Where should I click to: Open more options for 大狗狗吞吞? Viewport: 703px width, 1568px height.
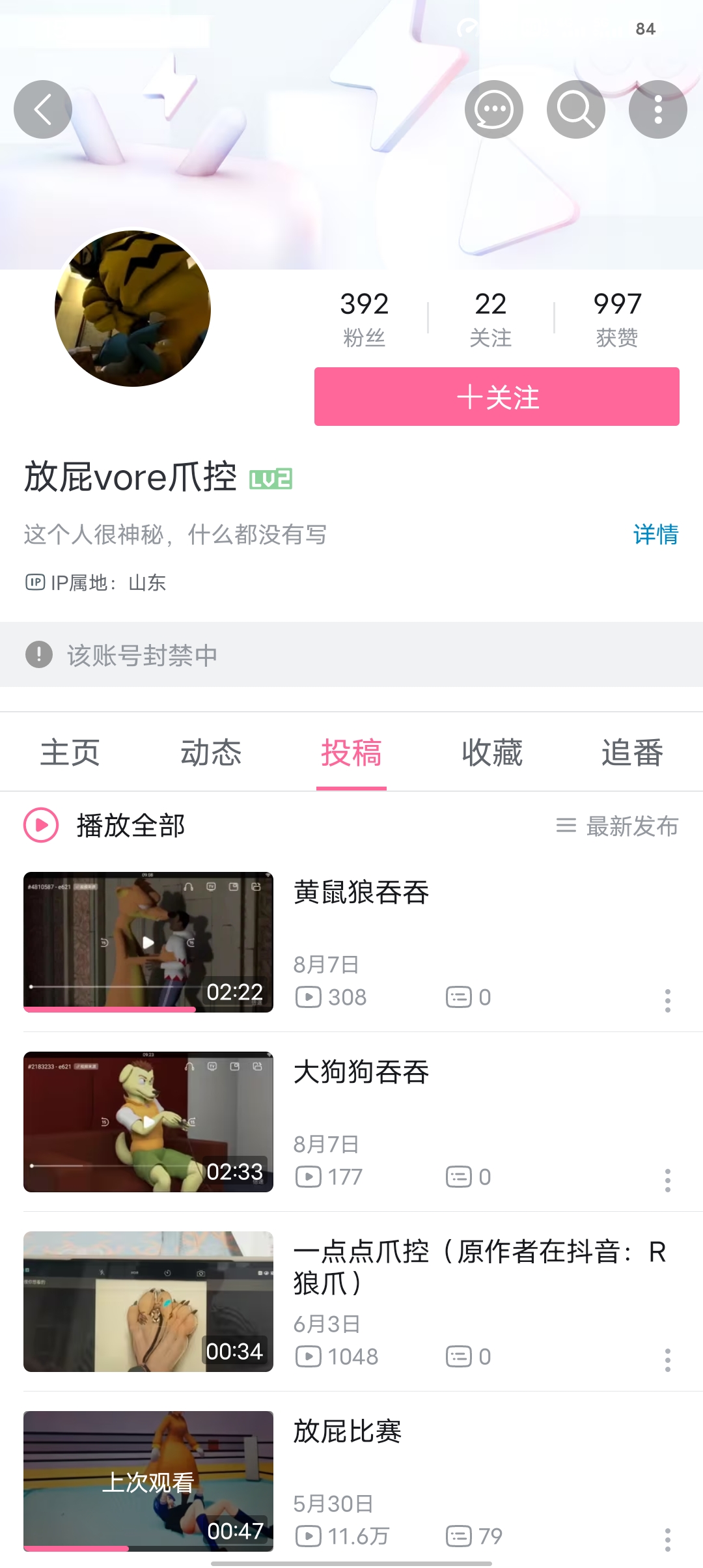click(x=668, y=1180)
